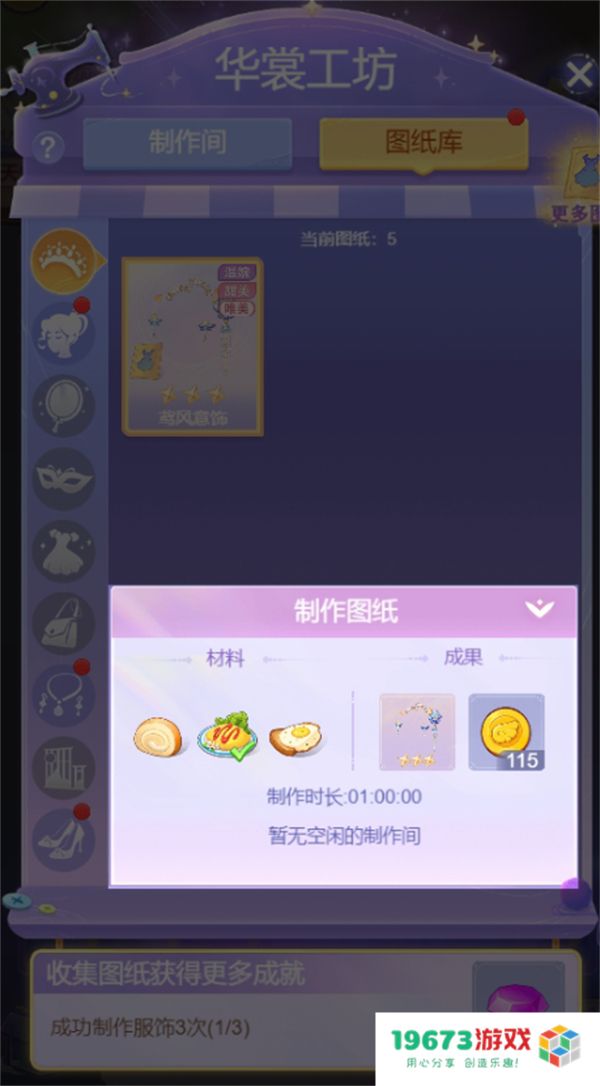The width and height of the screenshot is (600, 1086).
Task: Open the dress category
Action: (x=64, y=551)
